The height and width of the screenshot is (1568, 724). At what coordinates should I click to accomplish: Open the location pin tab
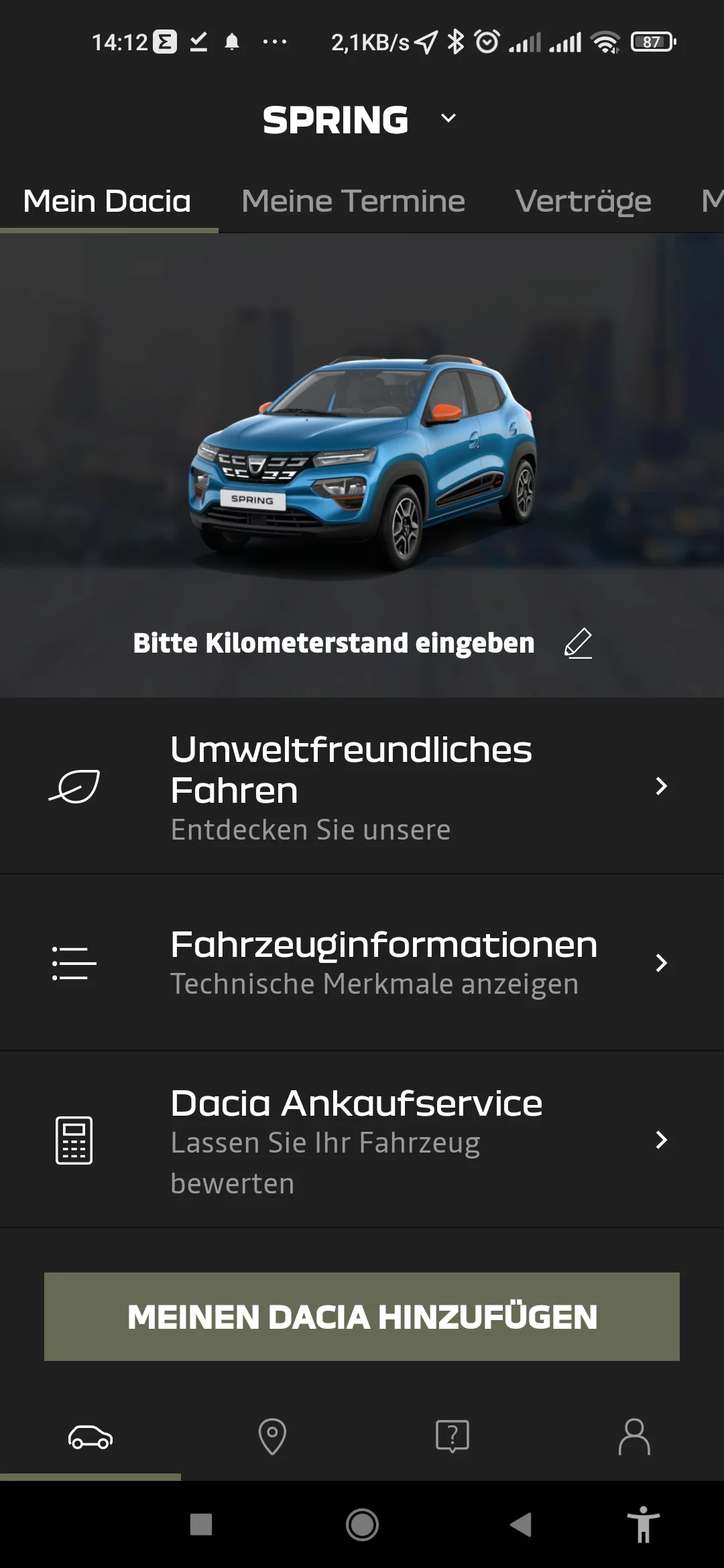[x=272, y=1437]
